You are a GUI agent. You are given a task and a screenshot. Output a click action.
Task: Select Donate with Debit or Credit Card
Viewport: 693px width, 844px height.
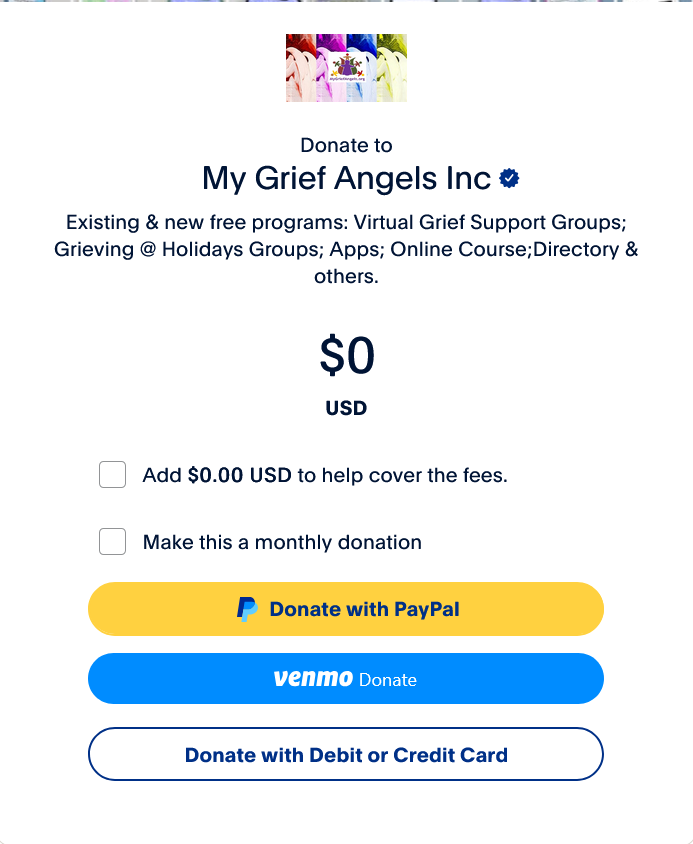coord(346,754)
